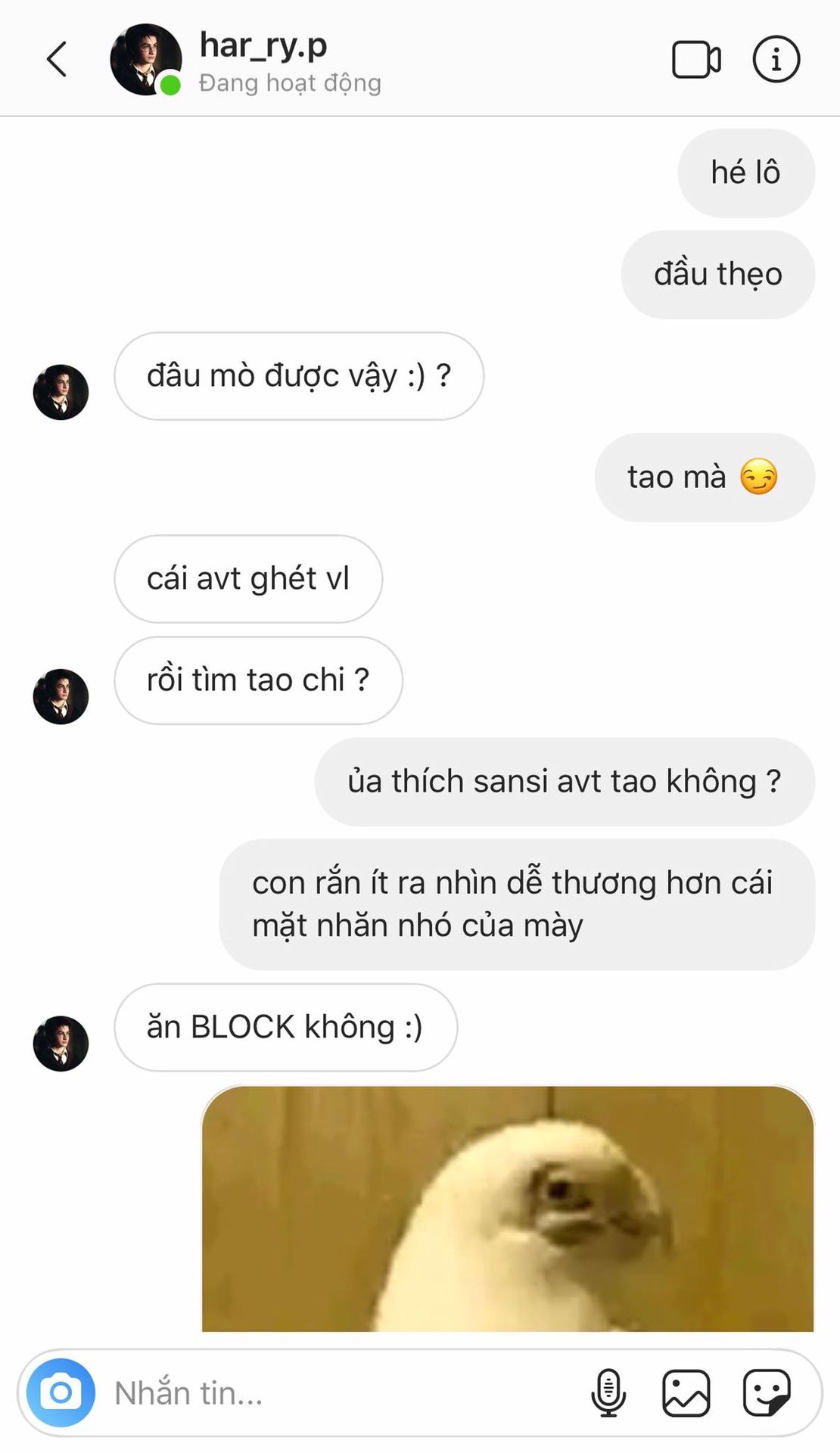Screen dimensions: 840x1453
Task: Open conversation details info icon
Action: (776, 59)
